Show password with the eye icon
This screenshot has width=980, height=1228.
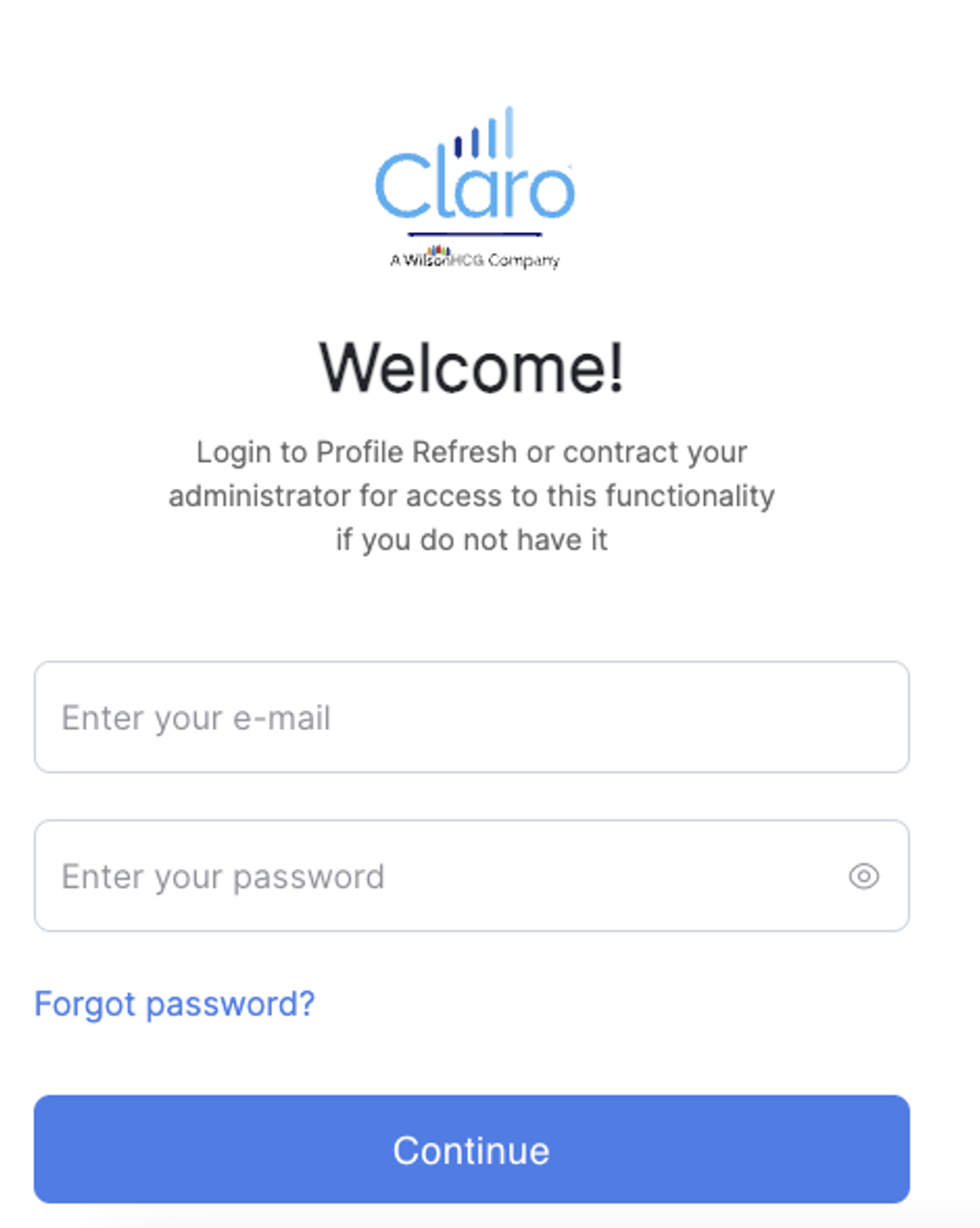(x=863, y=876)
